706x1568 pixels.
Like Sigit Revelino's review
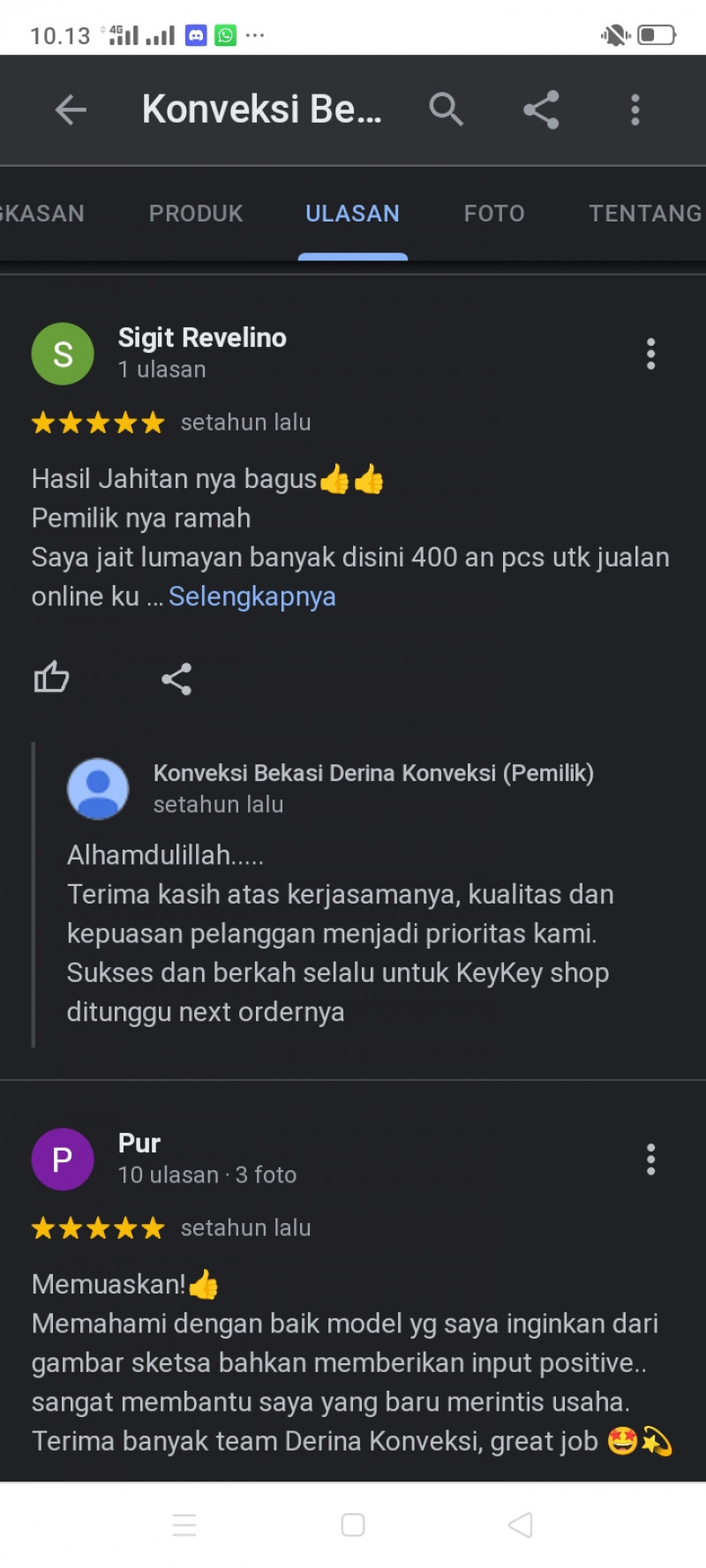click(x=51, y=678)
